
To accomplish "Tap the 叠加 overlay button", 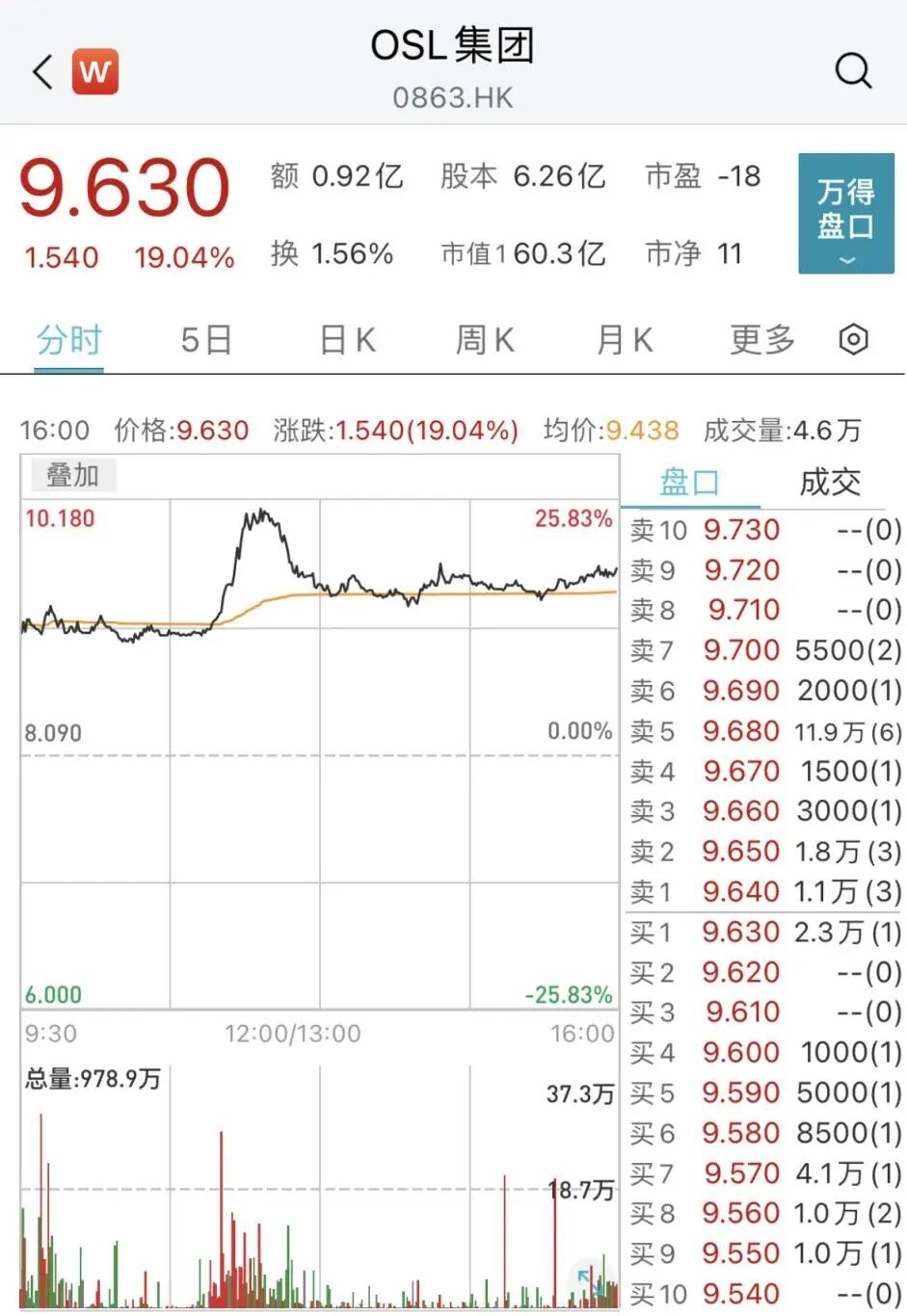I will (73, 475).
